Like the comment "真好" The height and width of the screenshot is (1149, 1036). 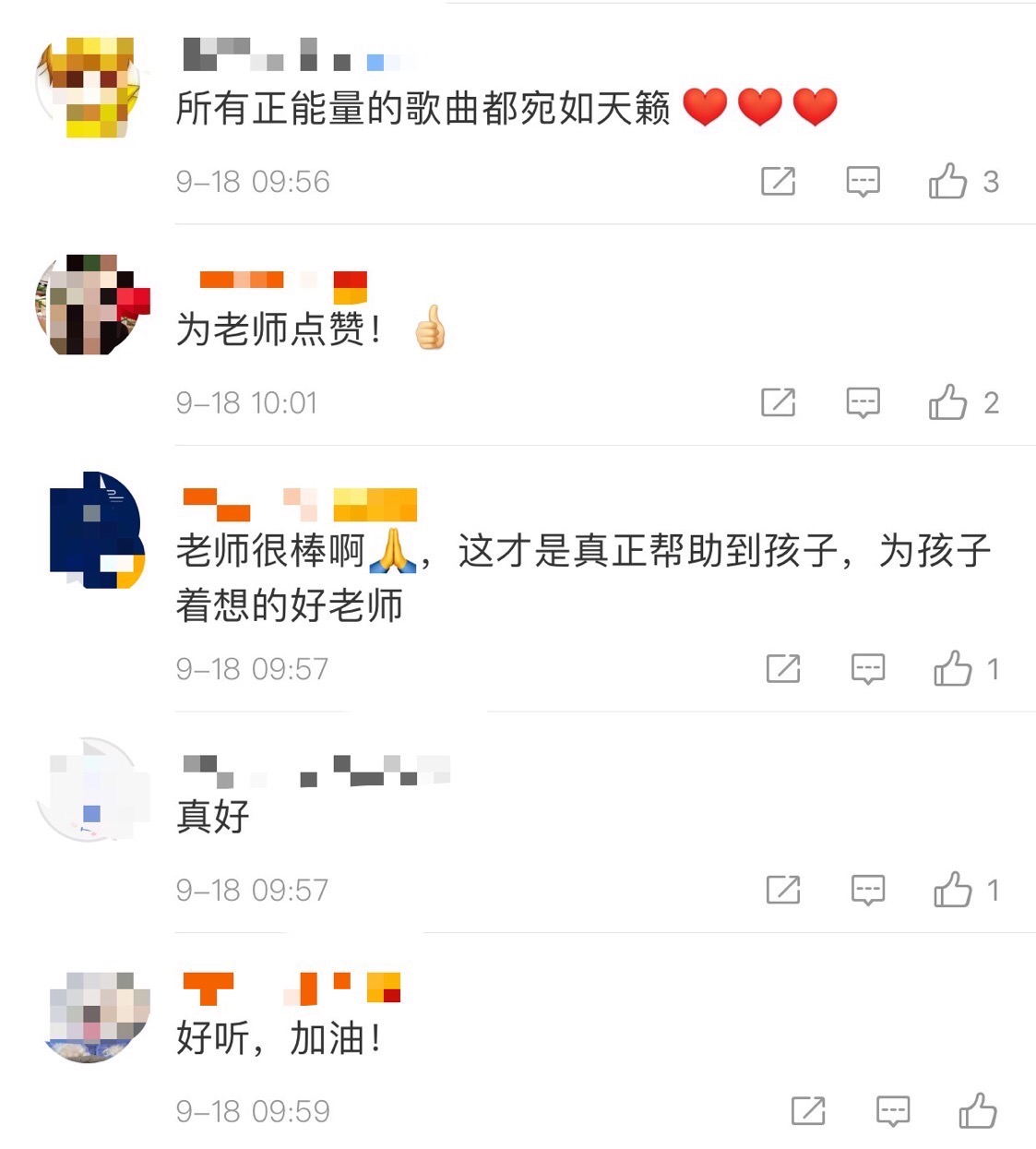pos(953,890)
